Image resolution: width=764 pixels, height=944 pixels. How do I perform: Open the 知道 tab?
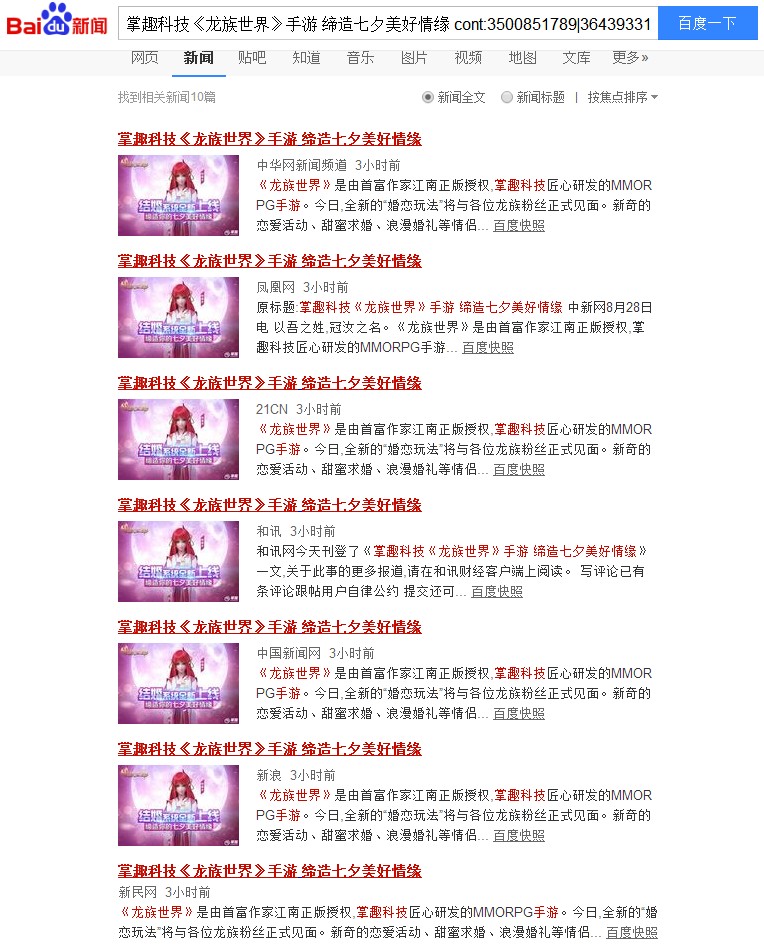click(x=306, y=58)
